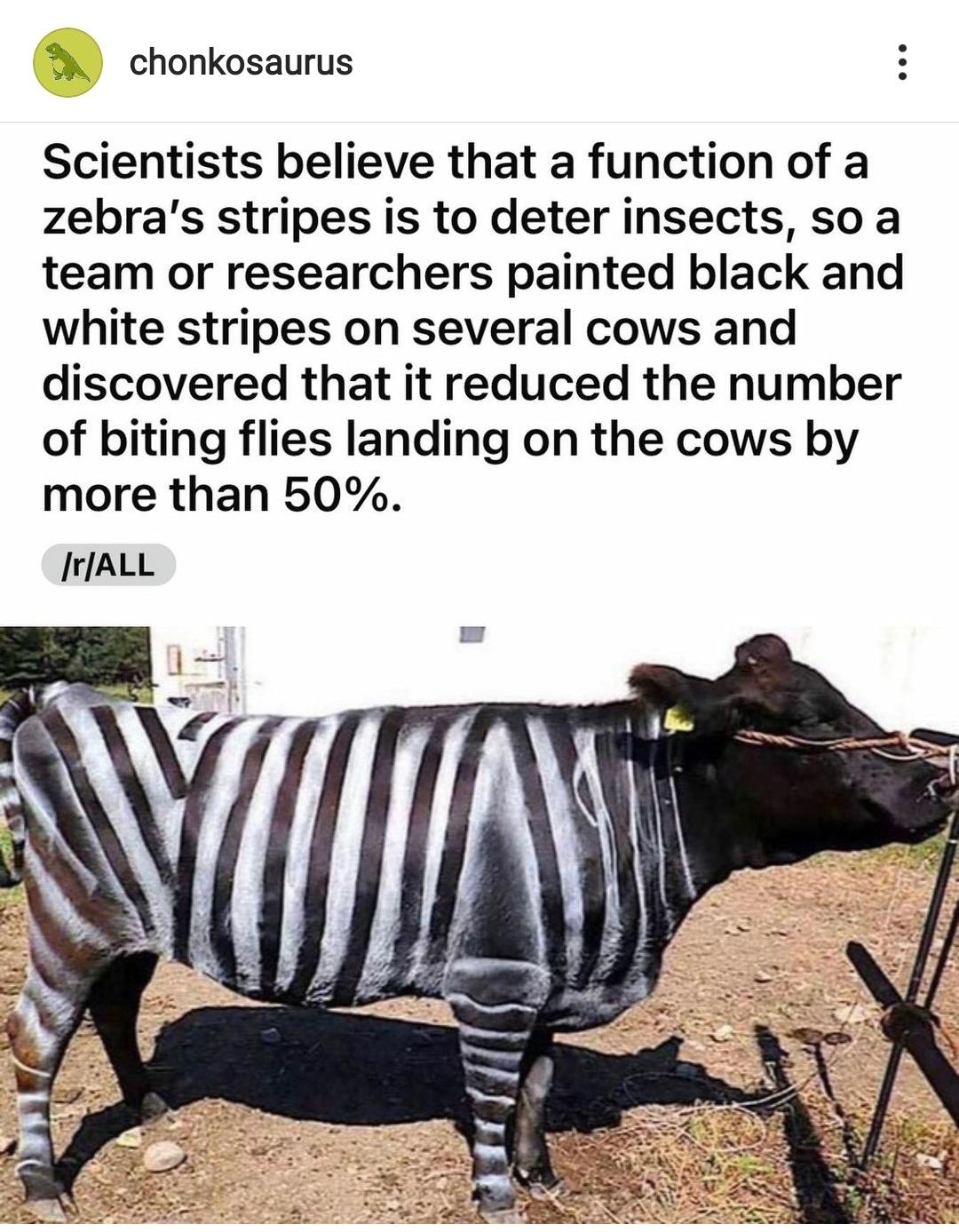Select the /r/ALL chip

tap(108, 565)
